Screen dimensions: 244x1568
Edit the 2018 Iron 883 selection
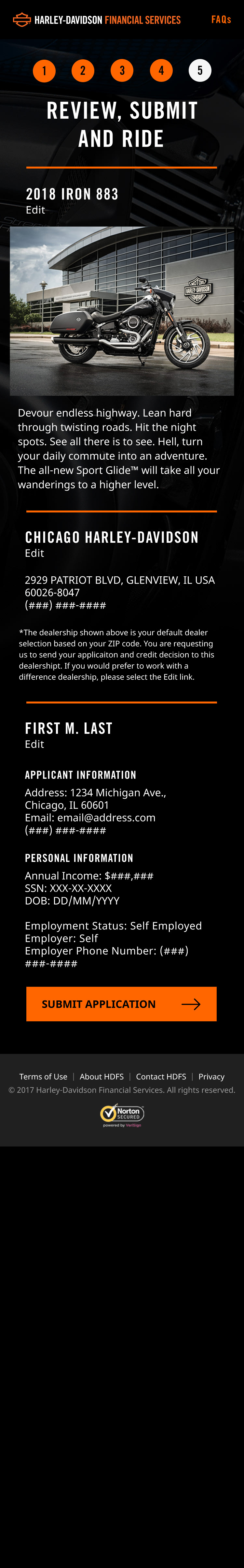pyautogui.click(x=35, y=210)
